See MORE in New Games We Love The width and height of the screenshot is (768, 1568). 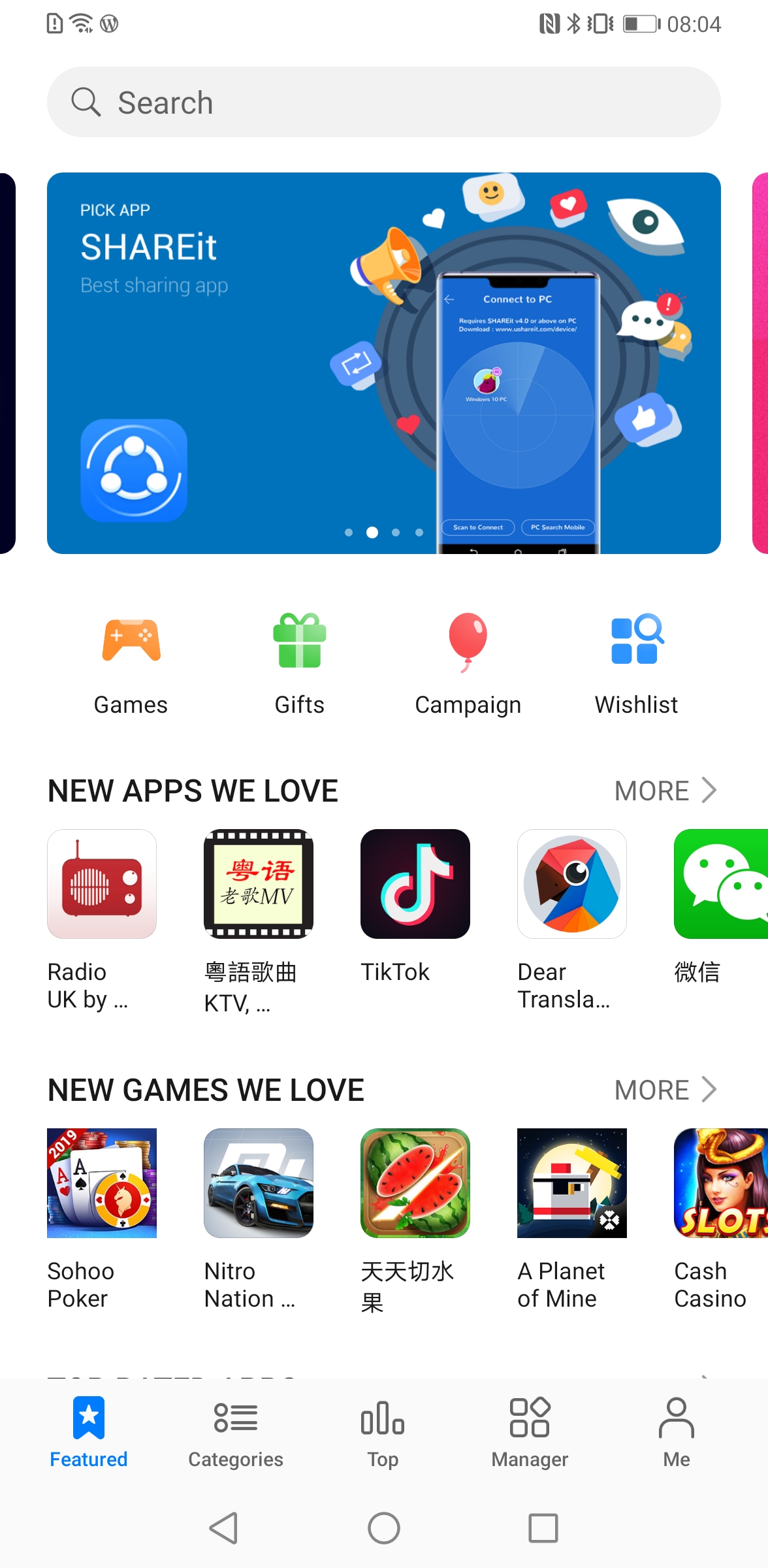pyautogui.click(x=665, y=1090)
